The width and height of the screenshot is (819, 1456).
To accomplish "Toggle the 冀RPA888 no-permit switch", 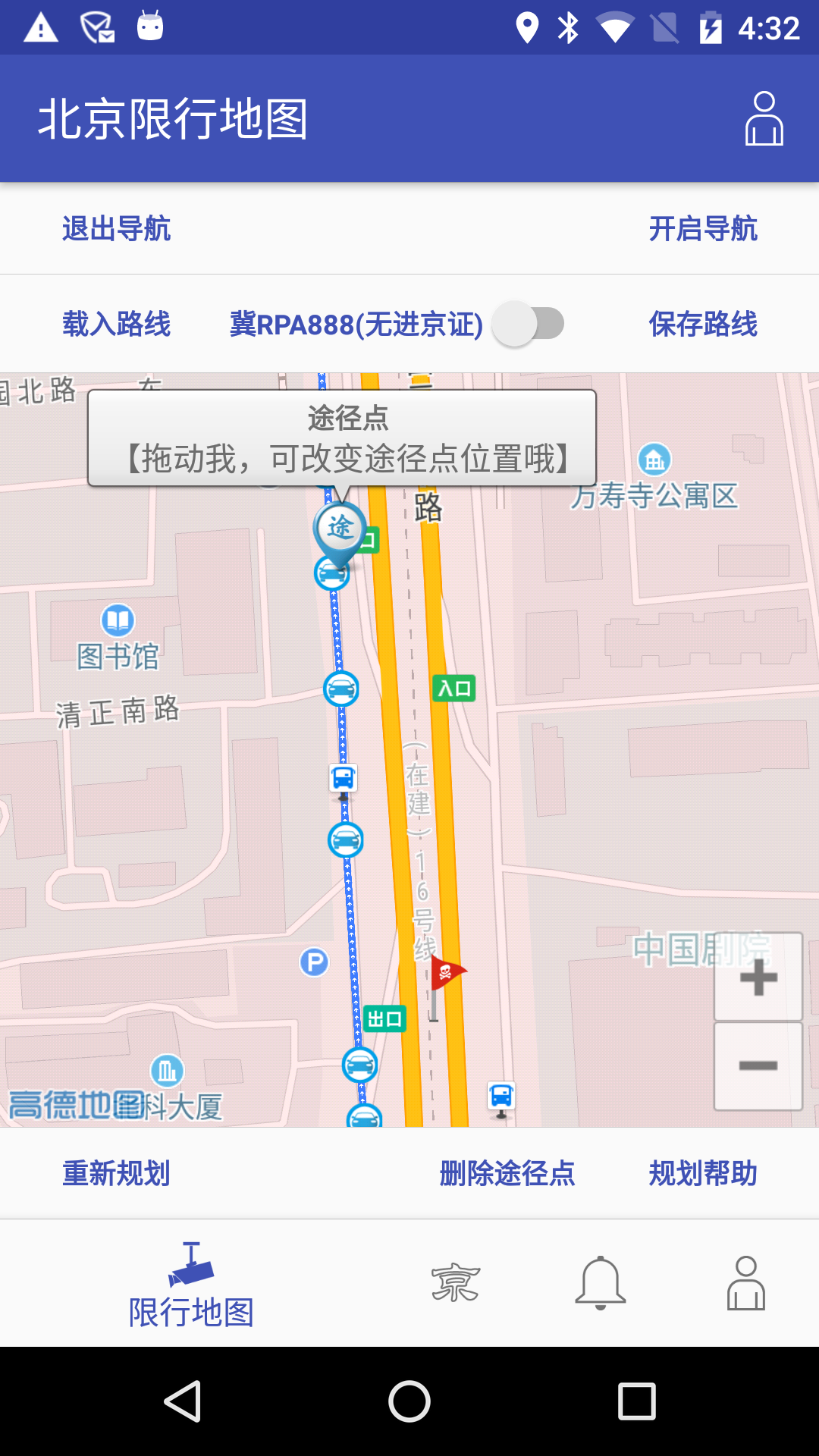I will pos(529,324).
